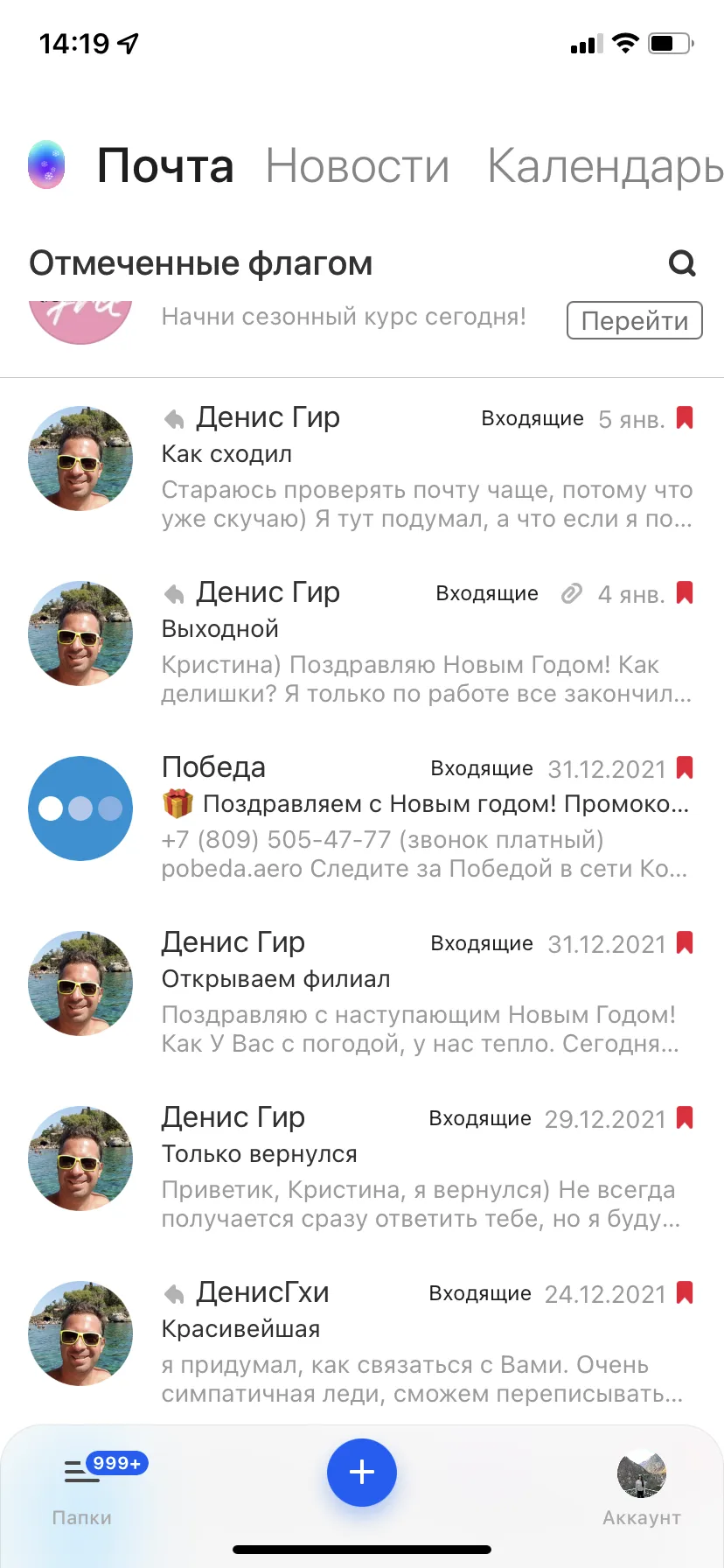This screenshot has width=724, height=1568.
Task: Open the Победа New Year promo email
Action: coord(362,816)
